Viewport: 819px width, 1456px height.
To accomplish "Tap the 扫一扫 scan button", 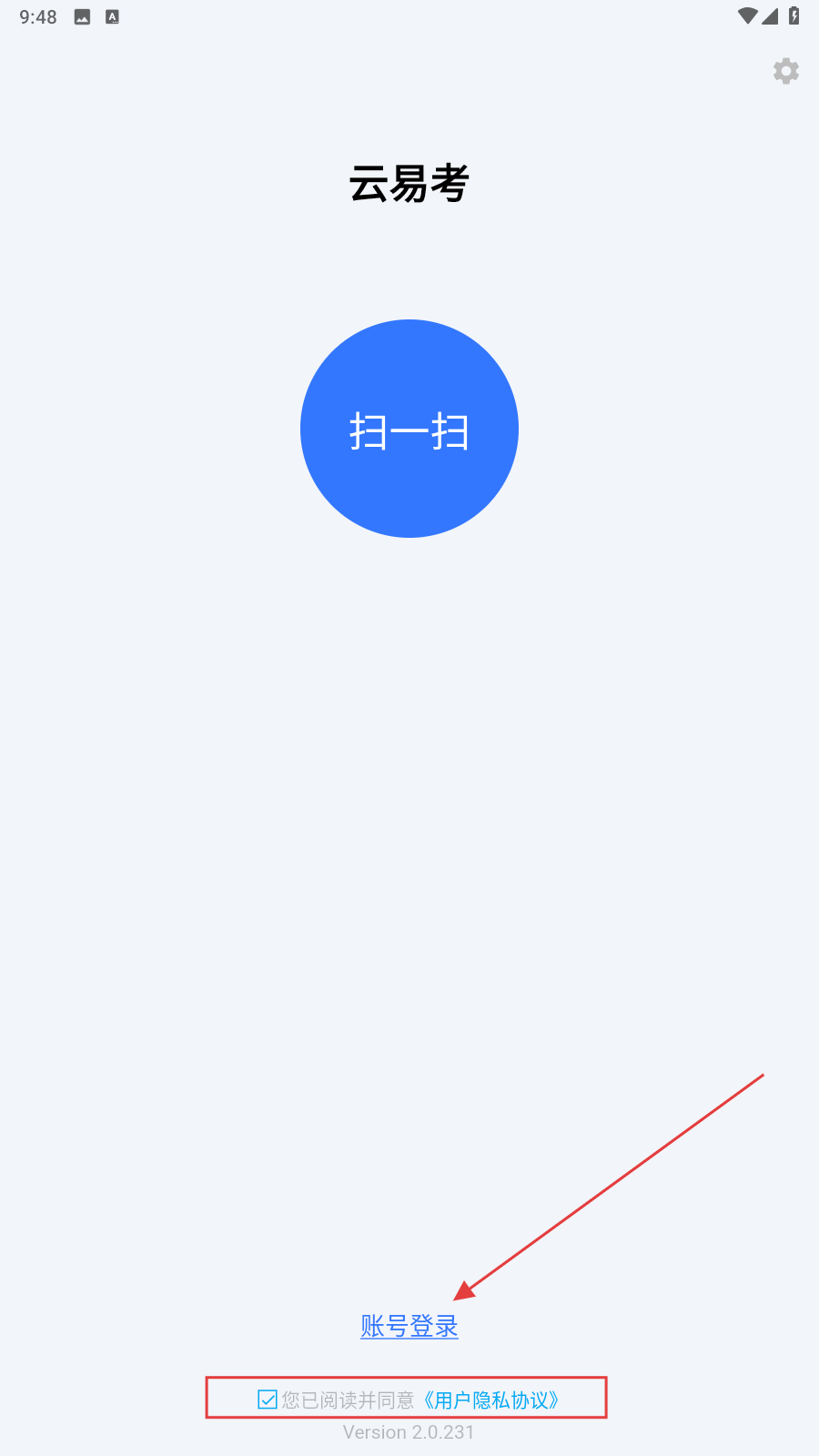I will tap(409, 429).
